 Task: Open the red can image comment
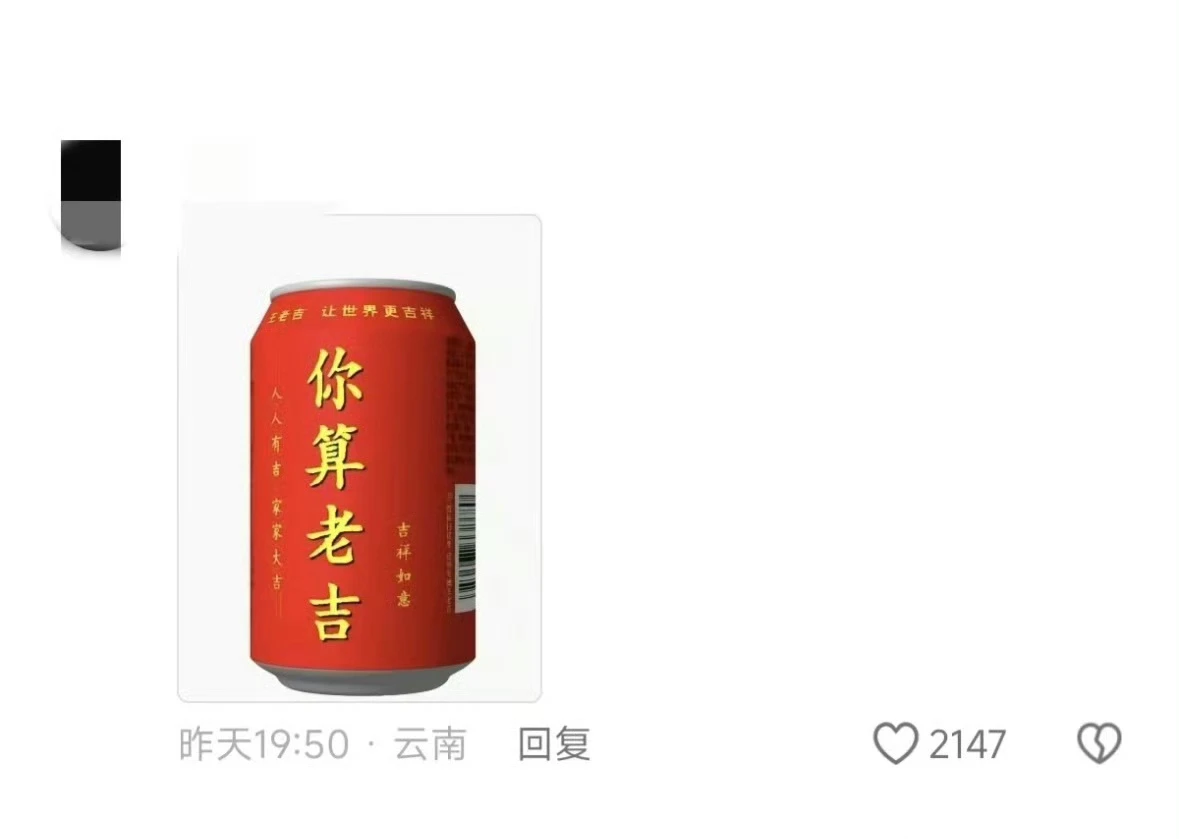(x=360, y=458)
